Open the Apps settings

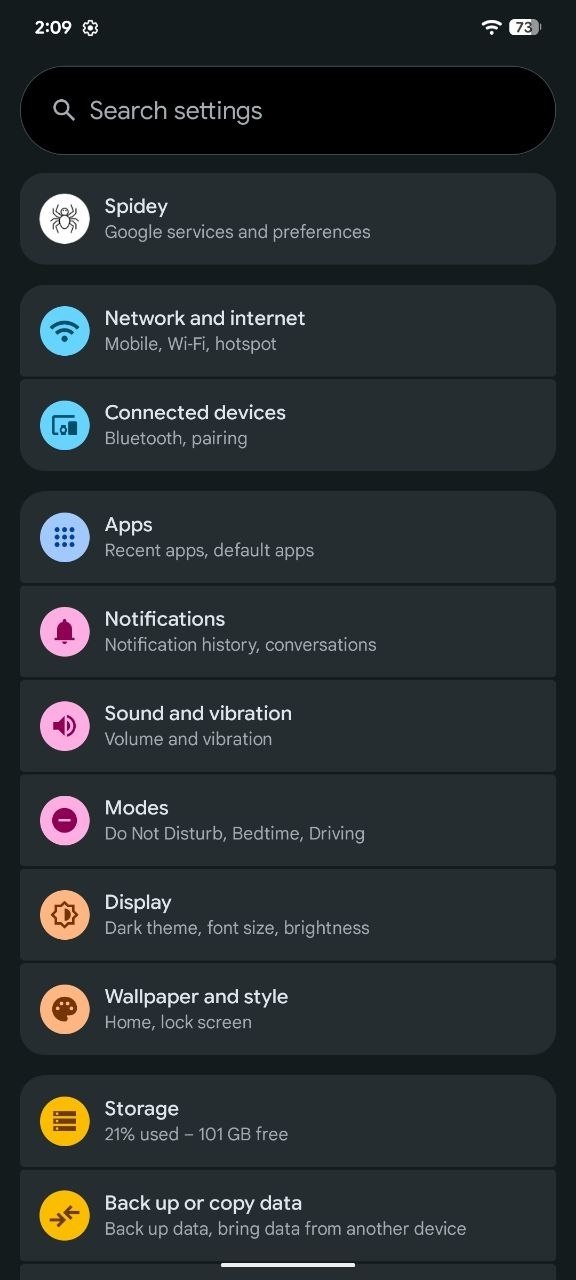click(288, 537)
